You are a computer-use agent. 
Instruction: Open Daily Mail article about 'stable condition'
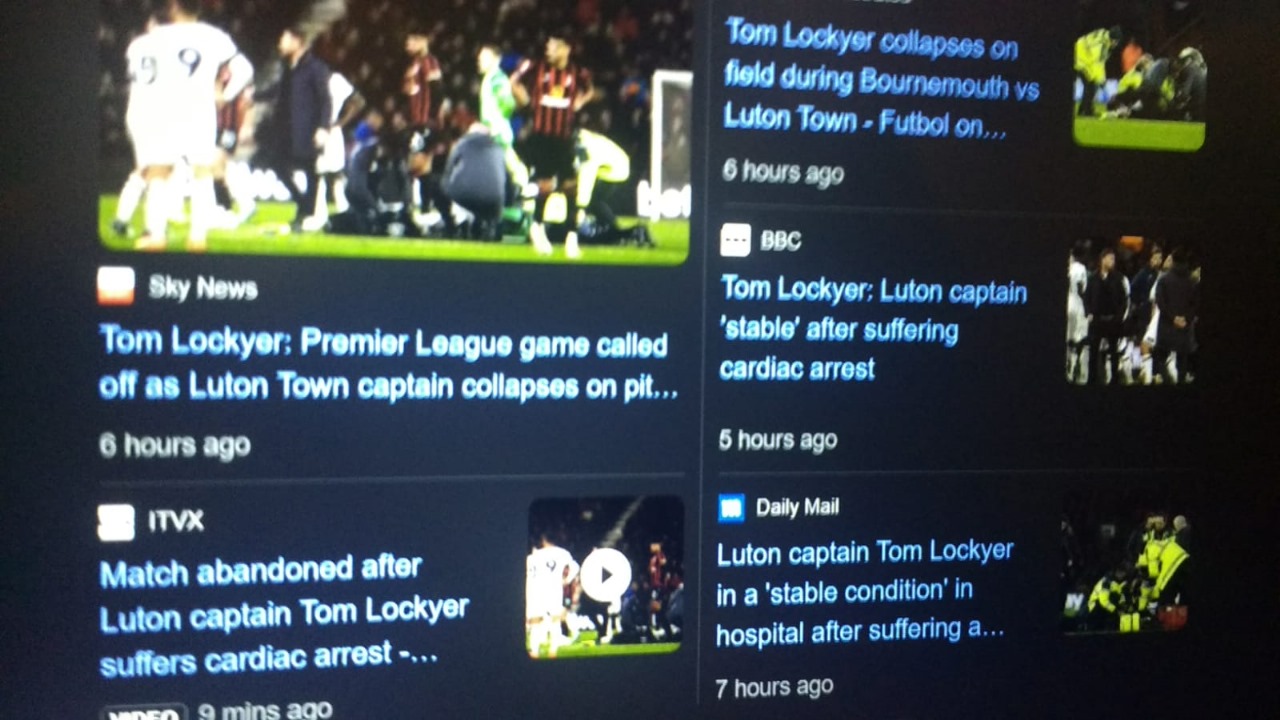click(x=864, y=590)
